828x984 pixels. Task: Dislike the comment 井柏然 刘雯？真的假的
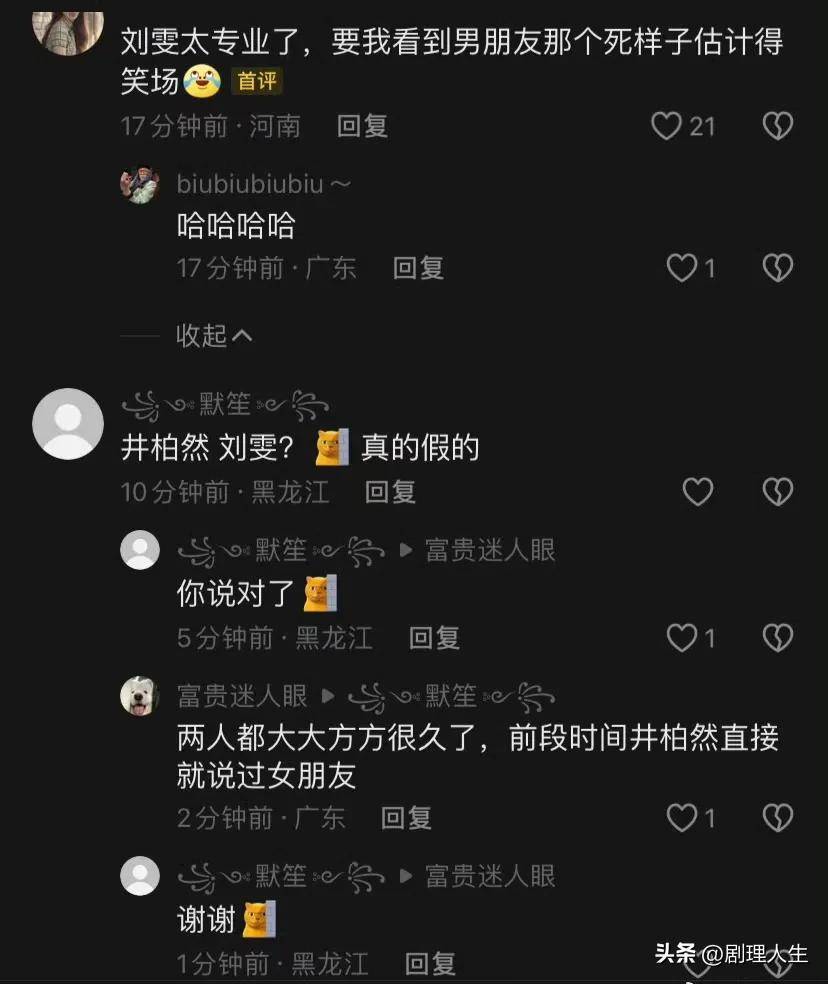(x=777, y=492)
